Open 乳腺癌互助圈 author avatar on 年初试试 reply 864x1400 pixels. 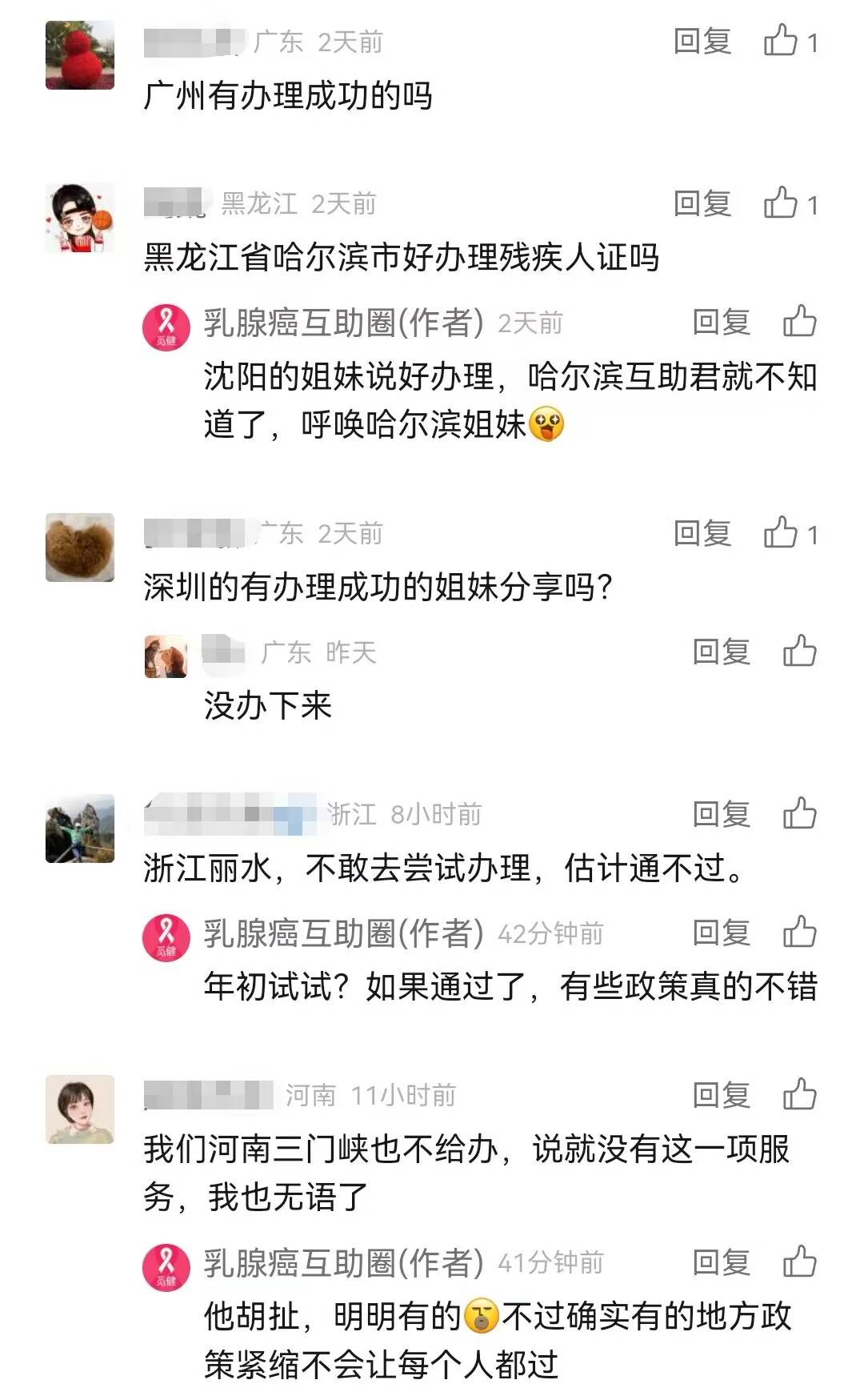click(166, 937)
